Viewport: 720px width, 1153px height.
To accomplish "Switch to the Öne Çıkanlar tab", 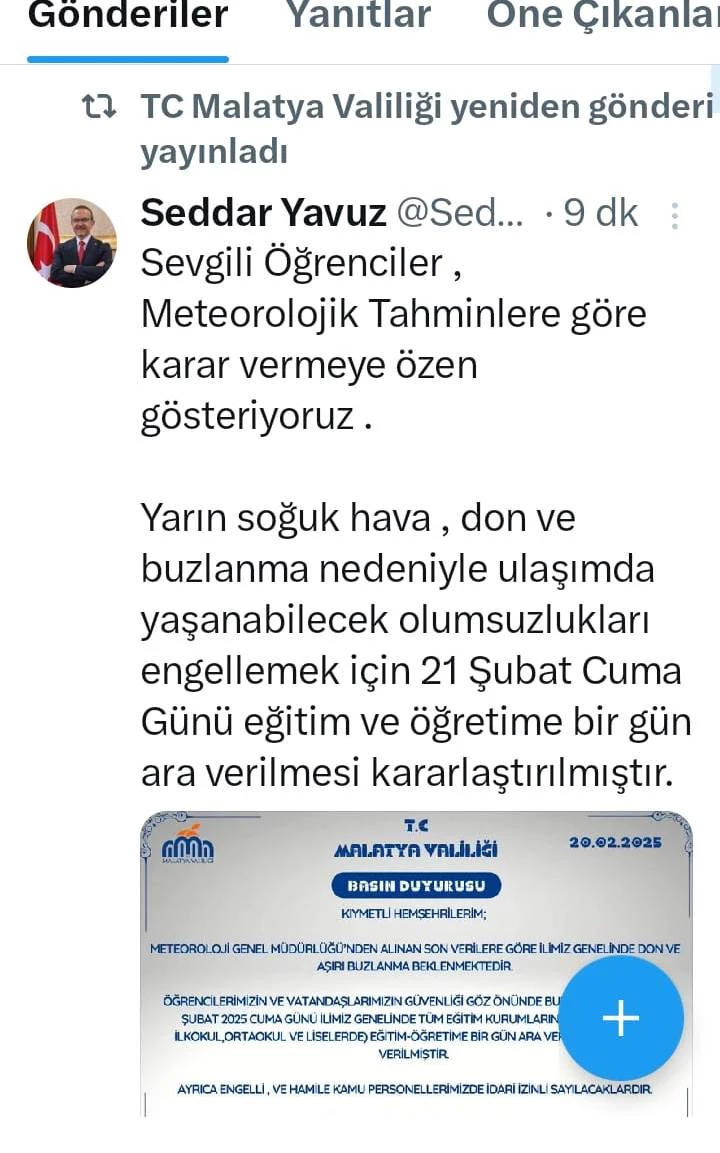I will [600, 16].
